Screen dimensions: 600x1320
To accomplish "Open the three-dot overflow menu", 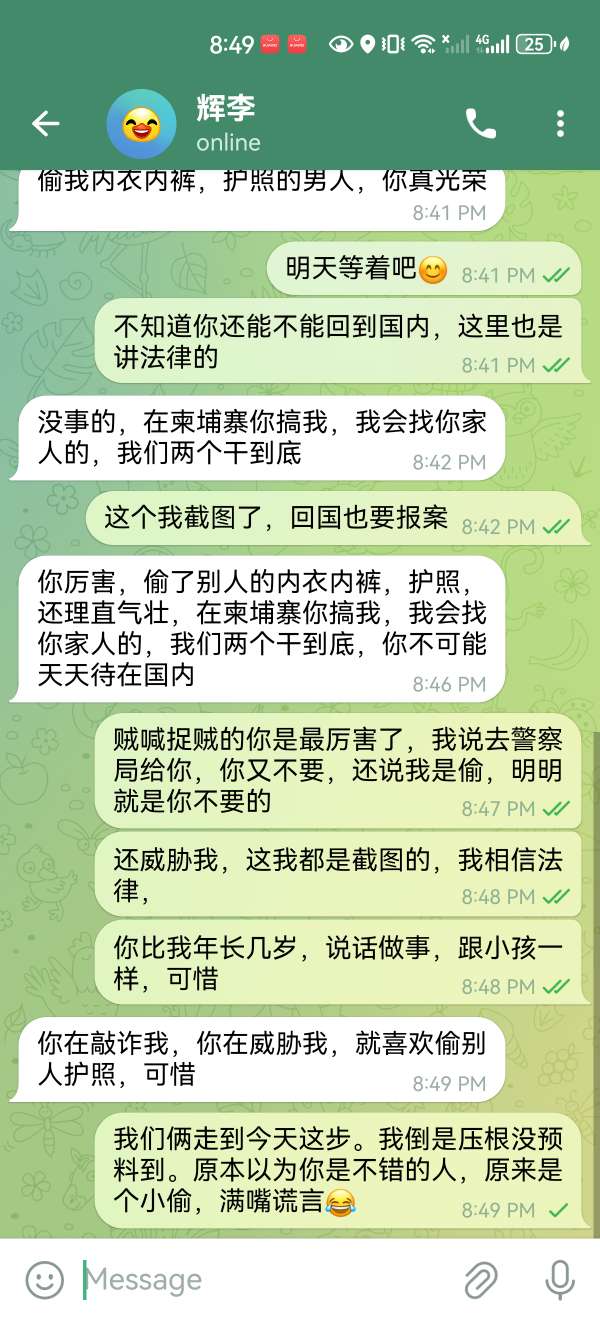I will (560, 124).
